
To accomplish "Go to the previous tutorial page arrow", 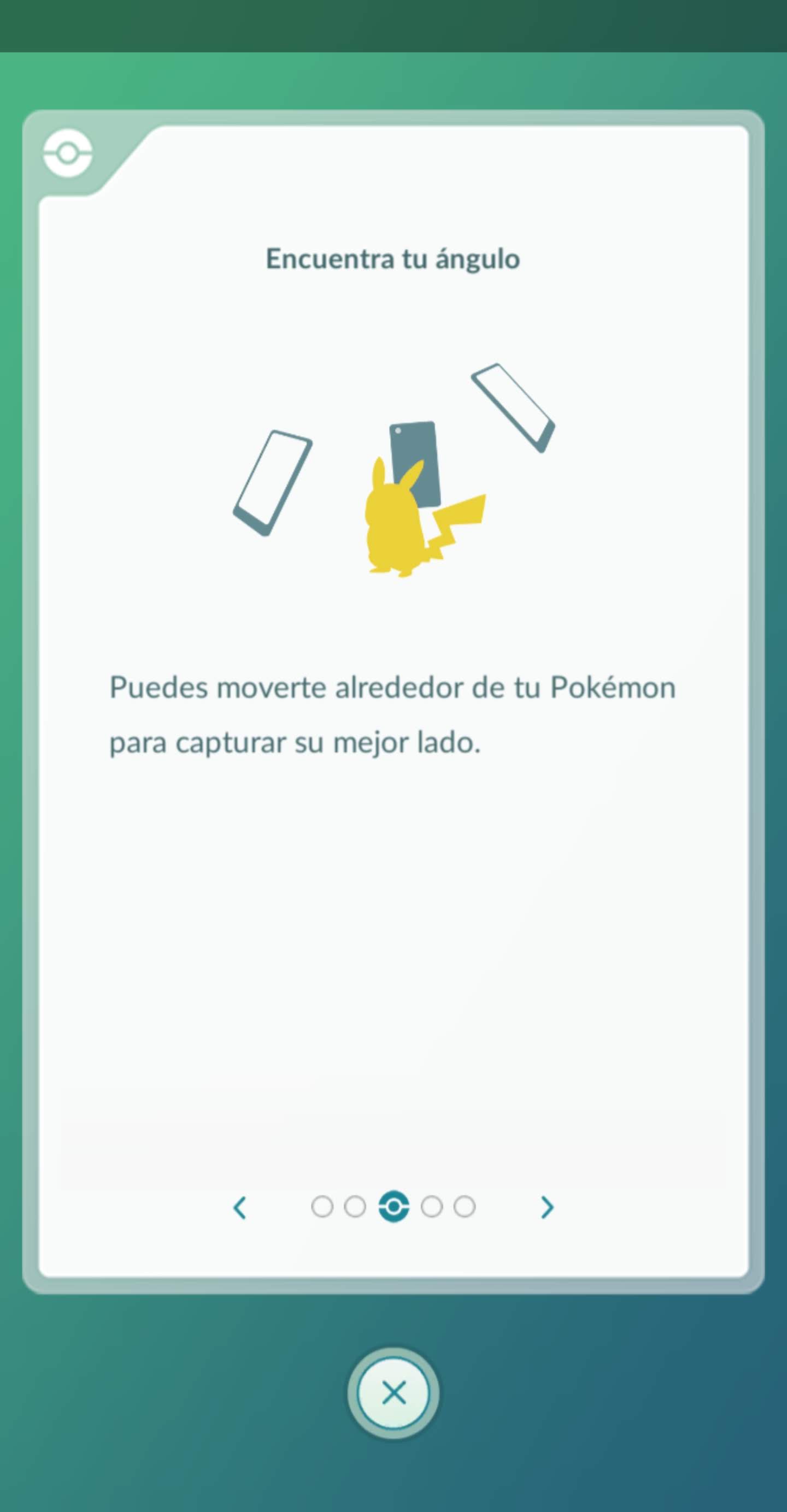I will coord(239,1208).
